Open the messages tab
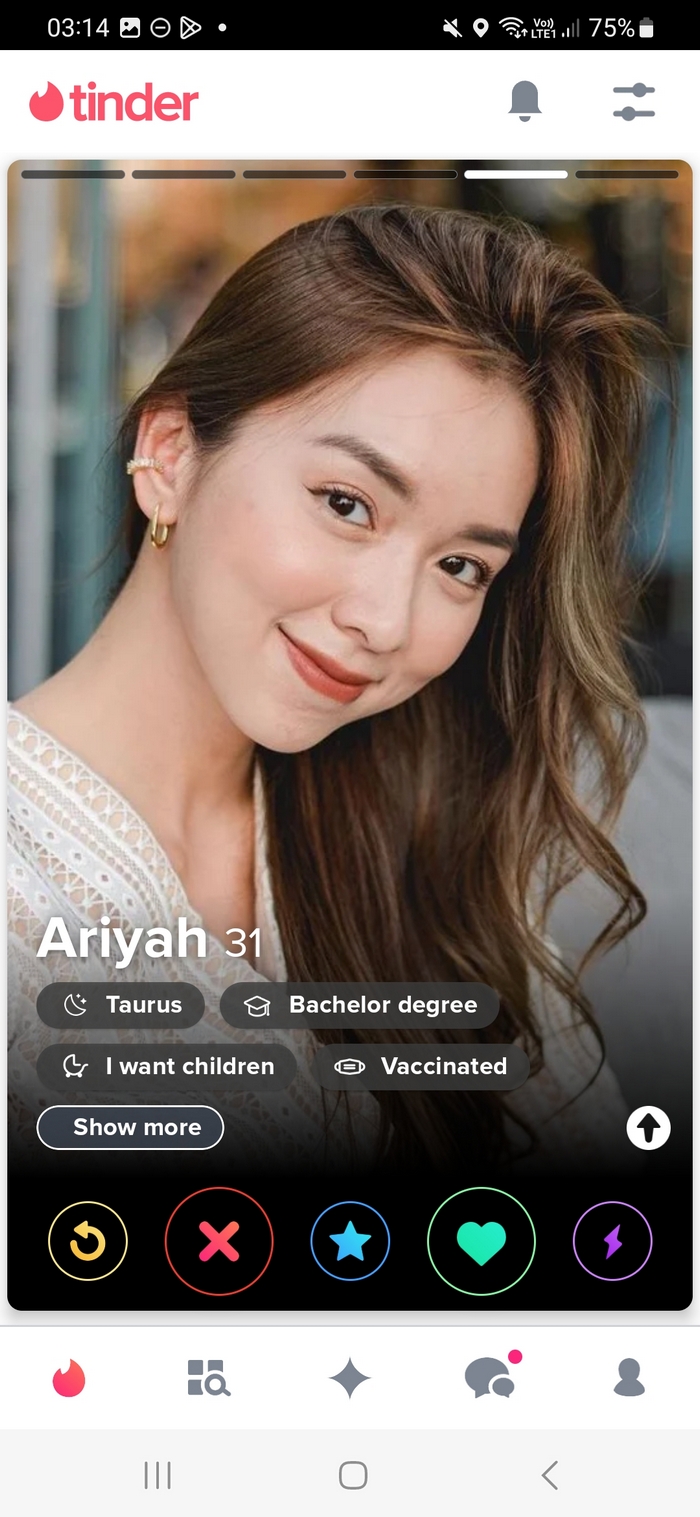The image size is (700, 1517). [490, 1377]
